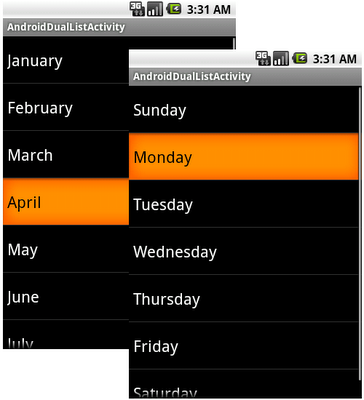Tap the Tuesday list item

coord(244,204)
